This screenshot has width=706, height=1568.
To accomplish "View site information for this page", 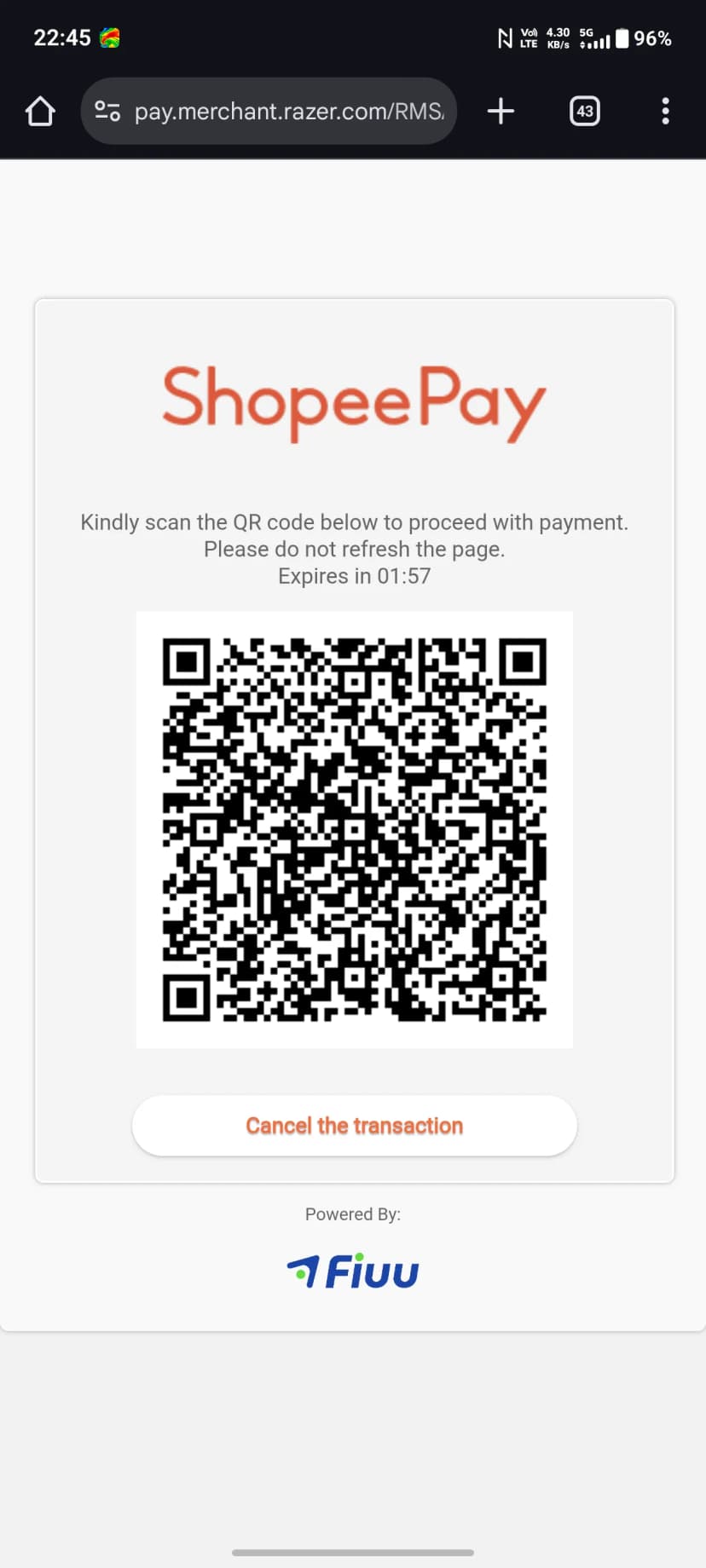I will (107, 112).
